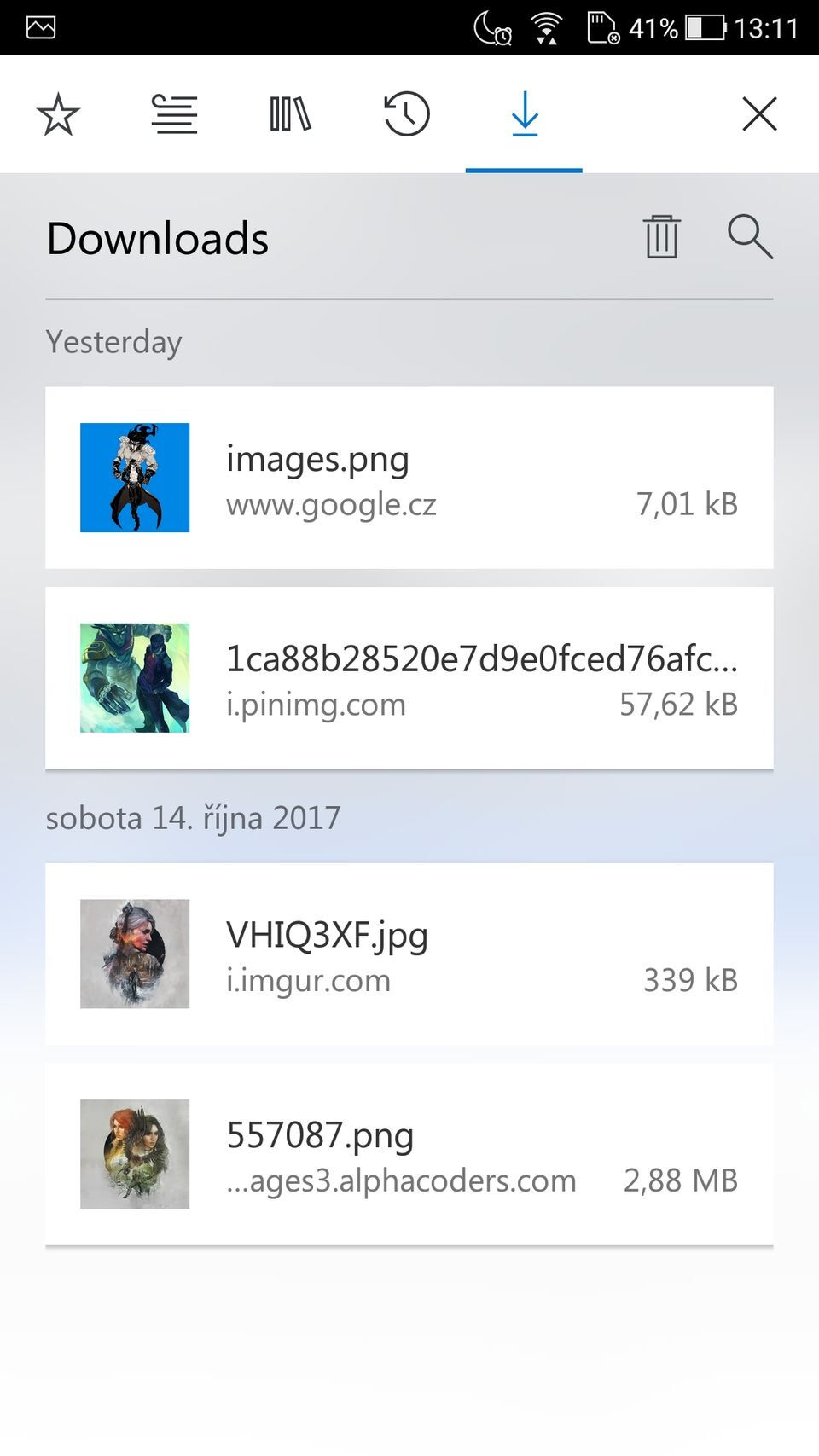Open the downloaded file VHIQ3XF.jpg
819x1456 pixels.
click(409, 954)
